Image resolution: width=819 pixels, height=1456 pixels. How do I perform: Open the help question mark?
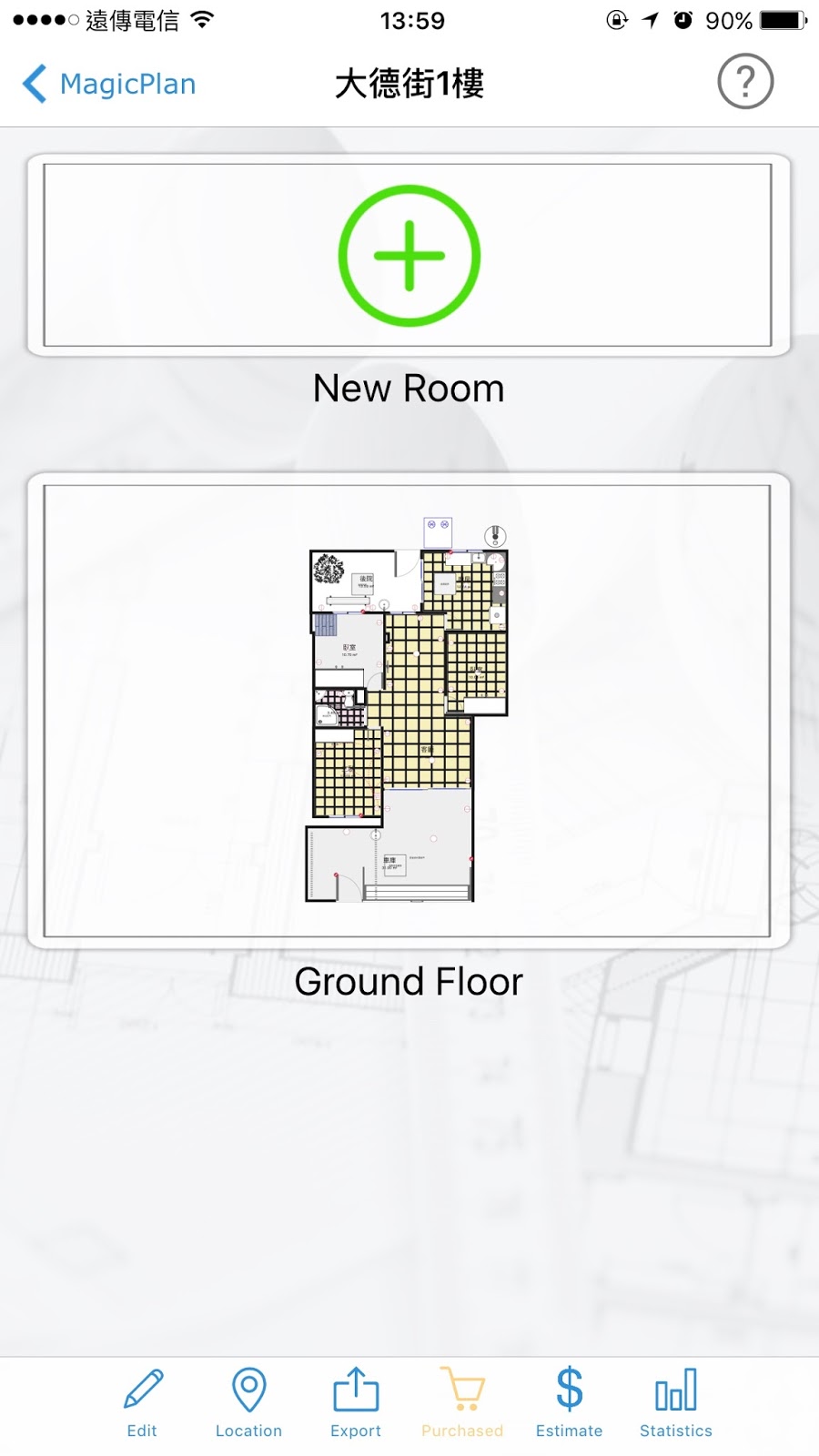click(x=744, y=82)
